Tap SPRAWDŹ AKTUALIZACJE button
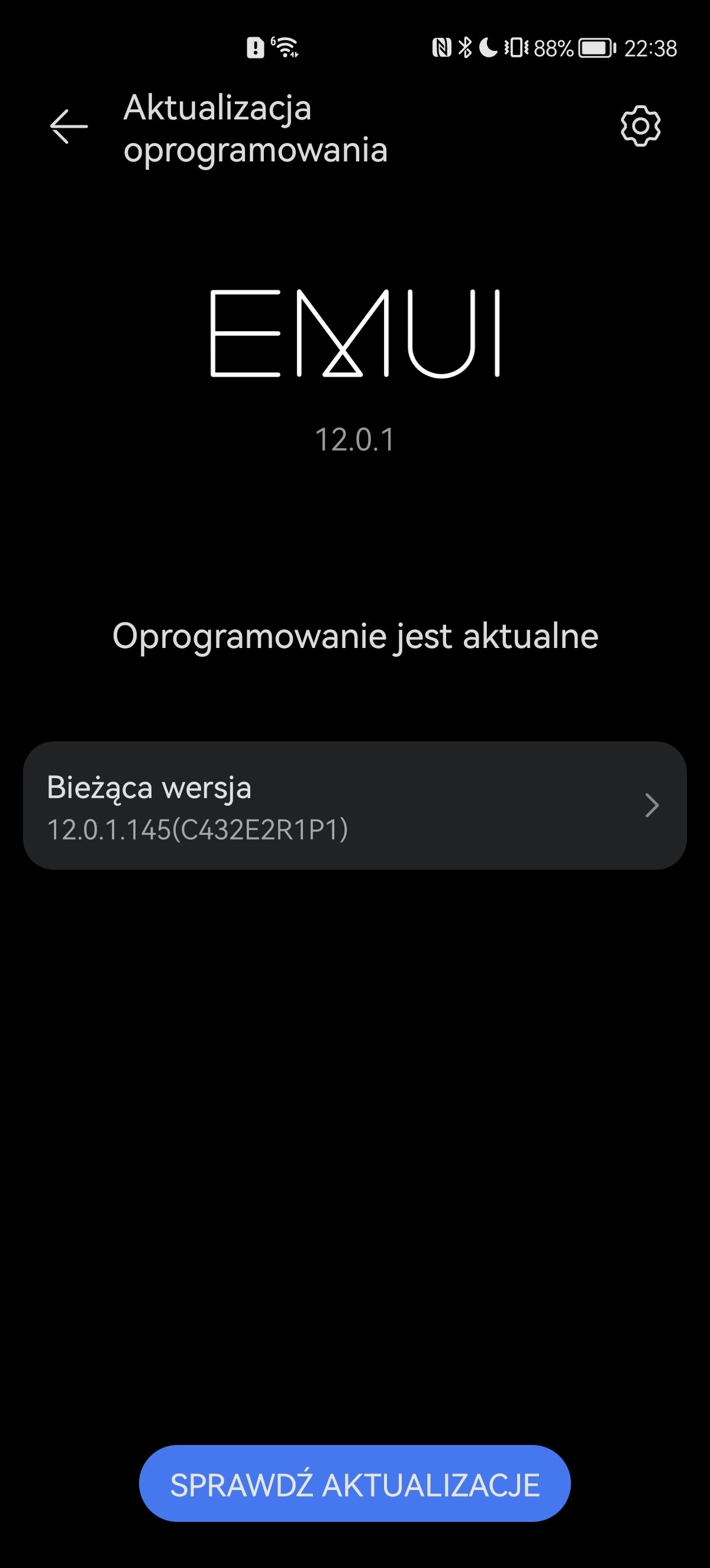Screen dimensions: 710x1568 coord(354,1485)
